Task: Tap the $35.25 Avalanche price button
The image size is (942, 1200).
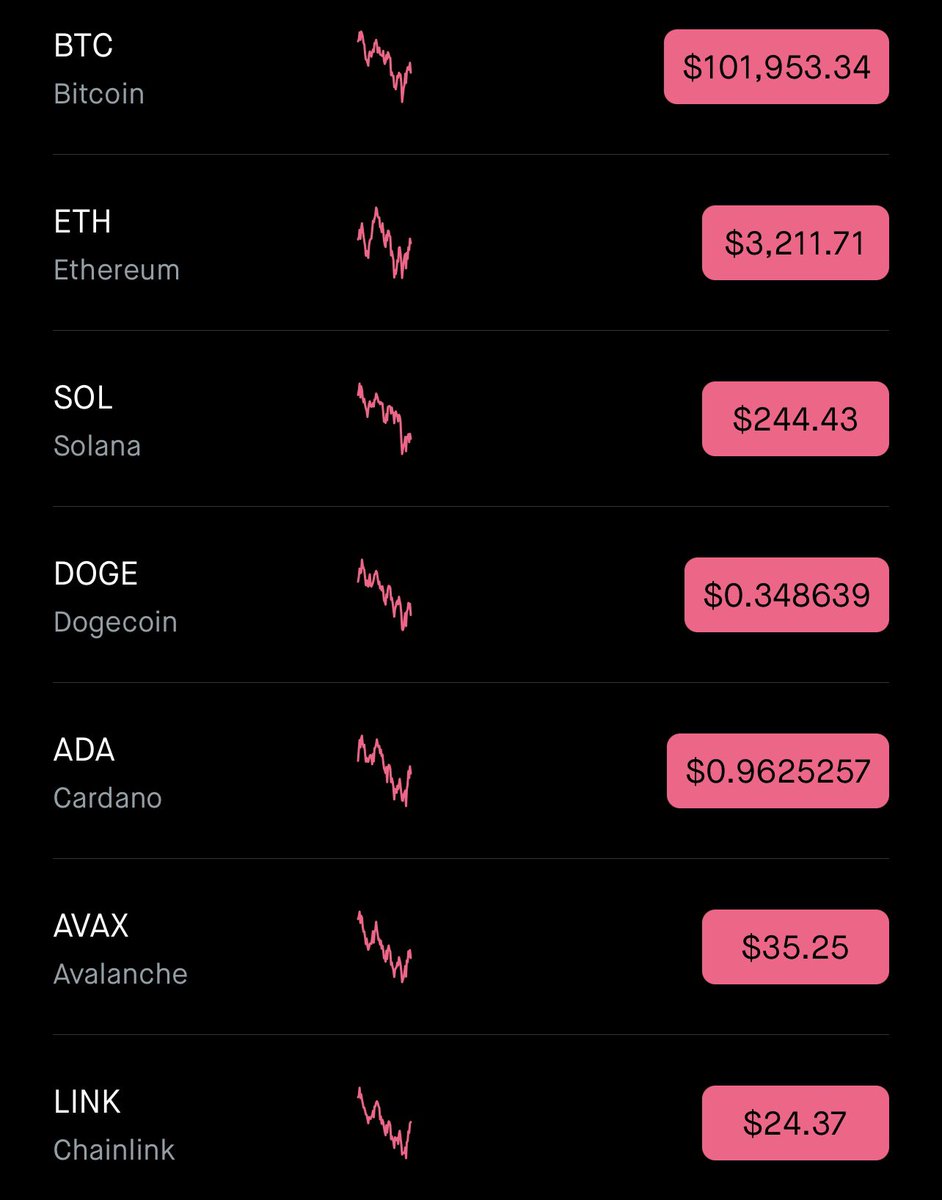Action: (x=795, y=947)
